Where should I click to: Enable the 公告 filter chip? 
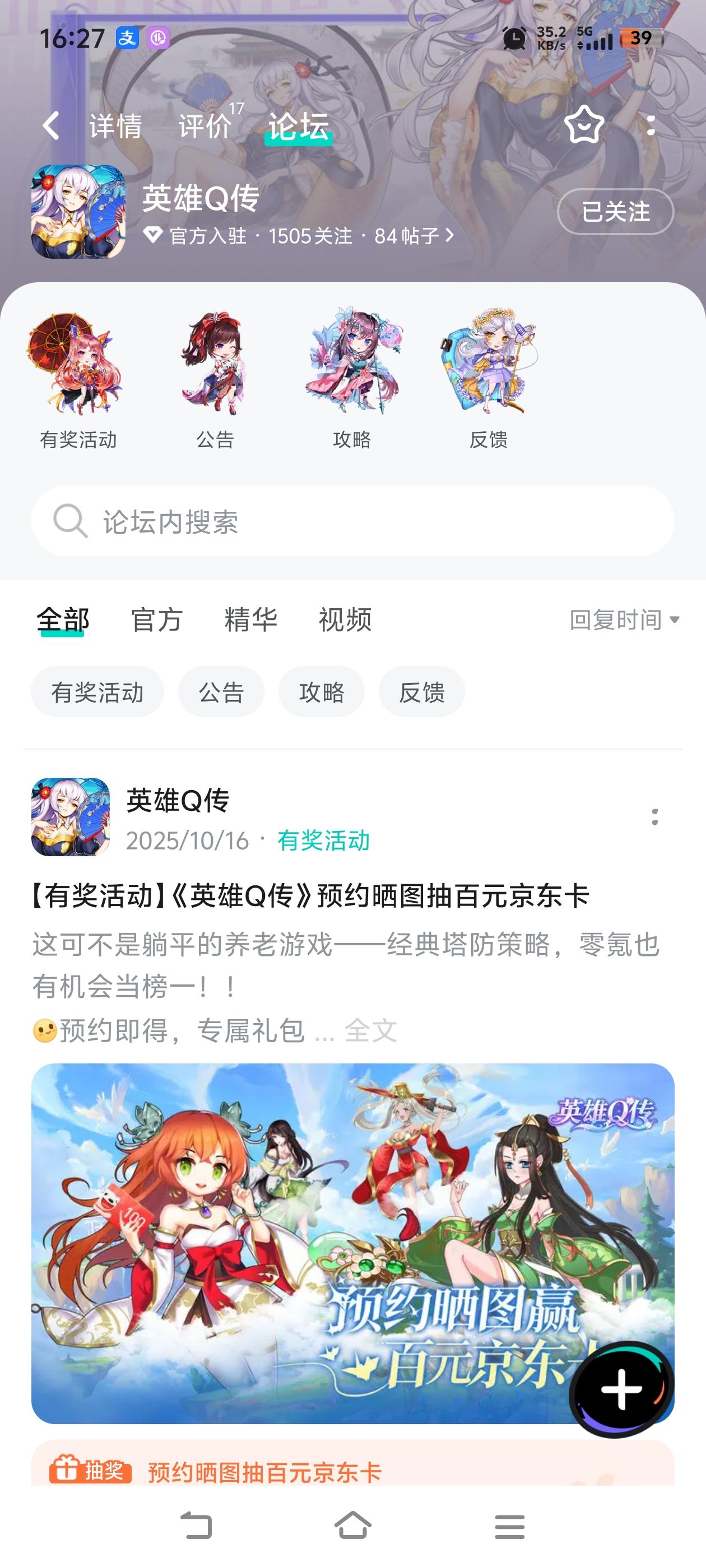coord(221,692)
